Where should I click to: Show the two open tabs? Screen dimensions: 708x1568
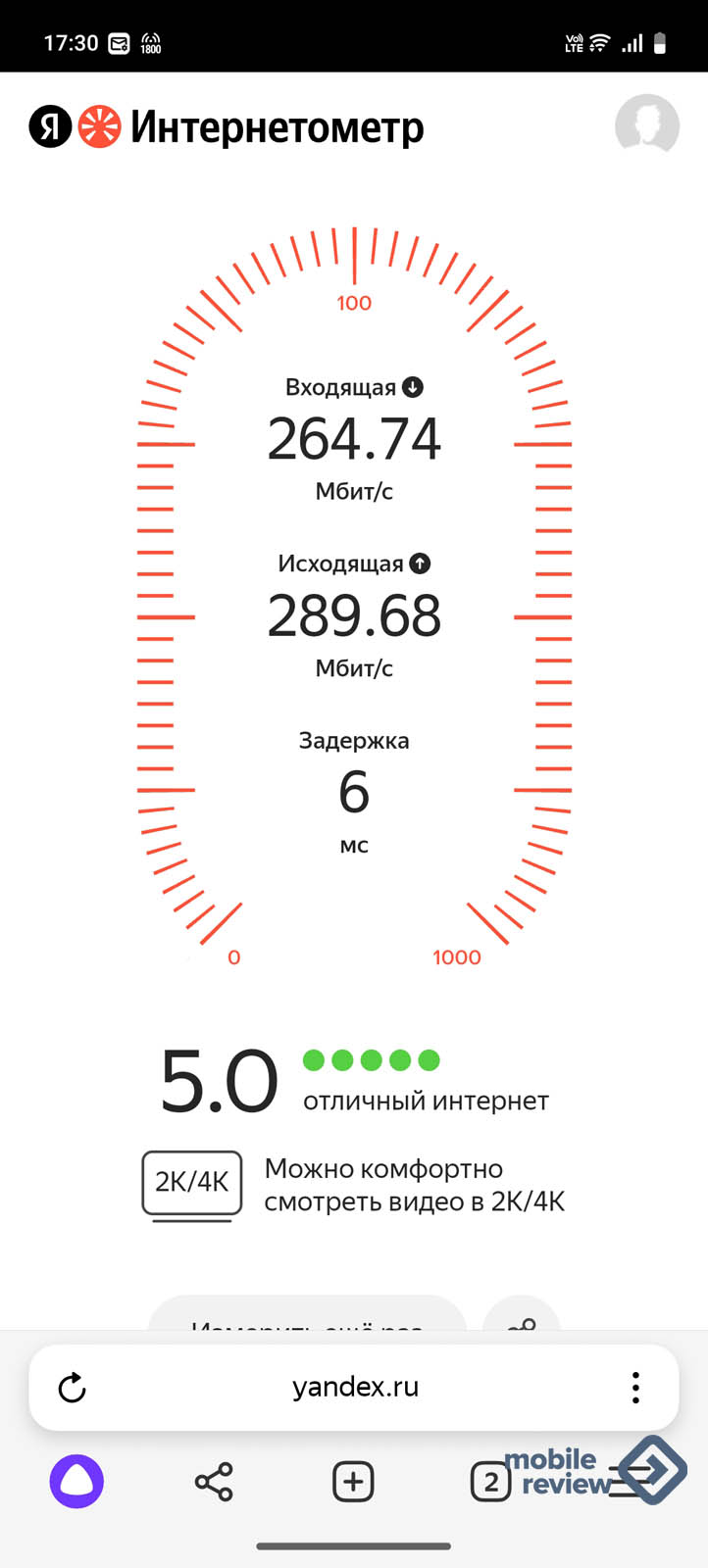coord(490,1482)
